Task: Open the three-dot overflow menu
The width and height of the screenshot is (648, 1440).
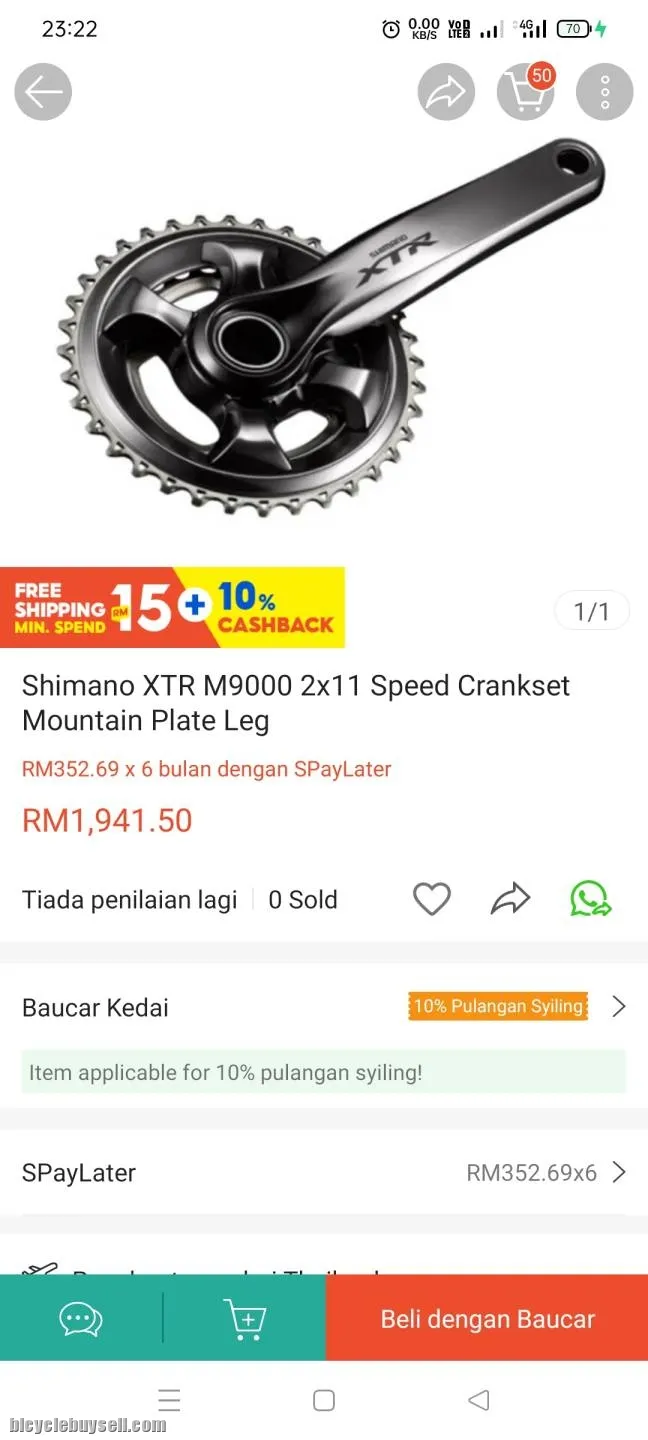Action: point(605,92)
